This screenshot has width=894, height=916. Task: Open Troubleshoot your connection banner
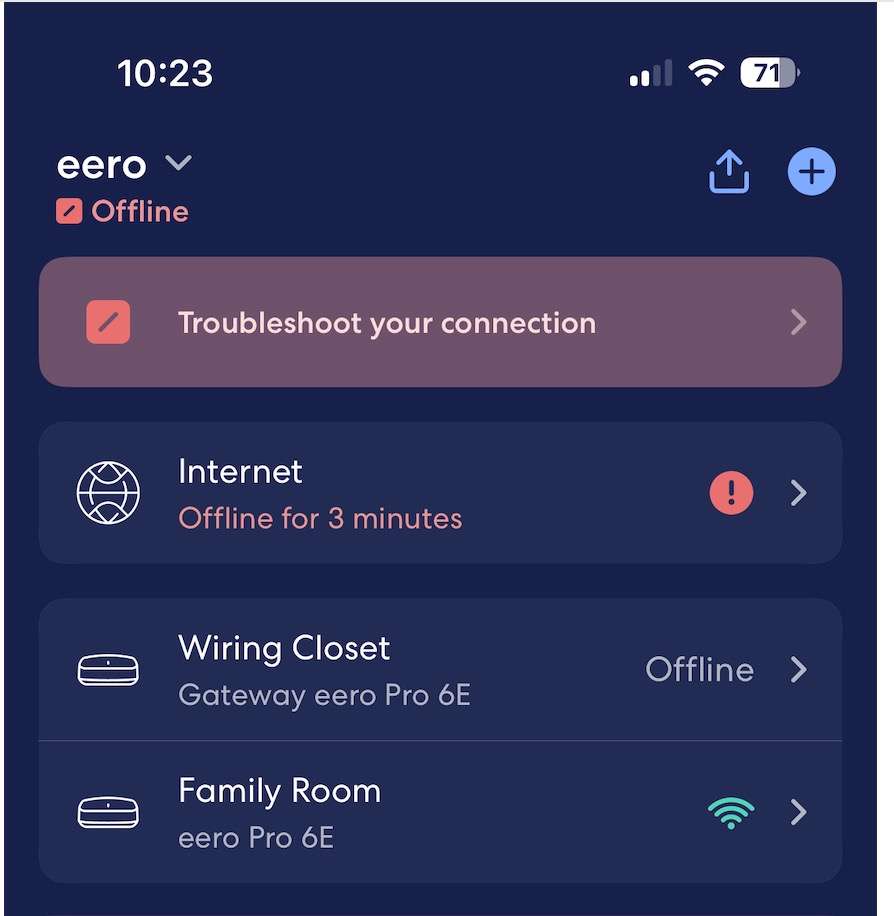pyautogui.click(x=440, y=322)
